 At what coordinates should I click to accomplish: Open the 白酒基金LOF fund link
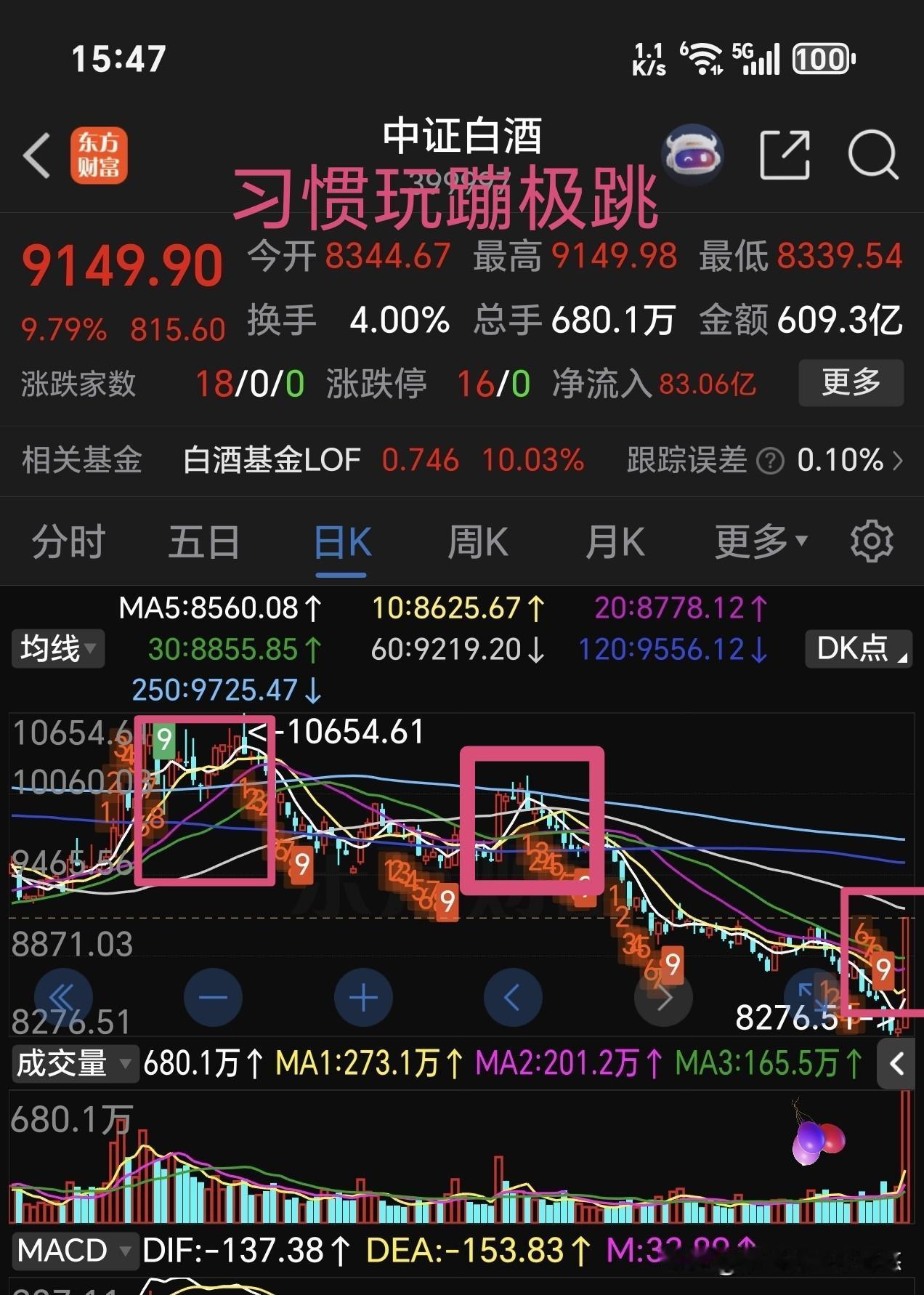coord(272,460)
